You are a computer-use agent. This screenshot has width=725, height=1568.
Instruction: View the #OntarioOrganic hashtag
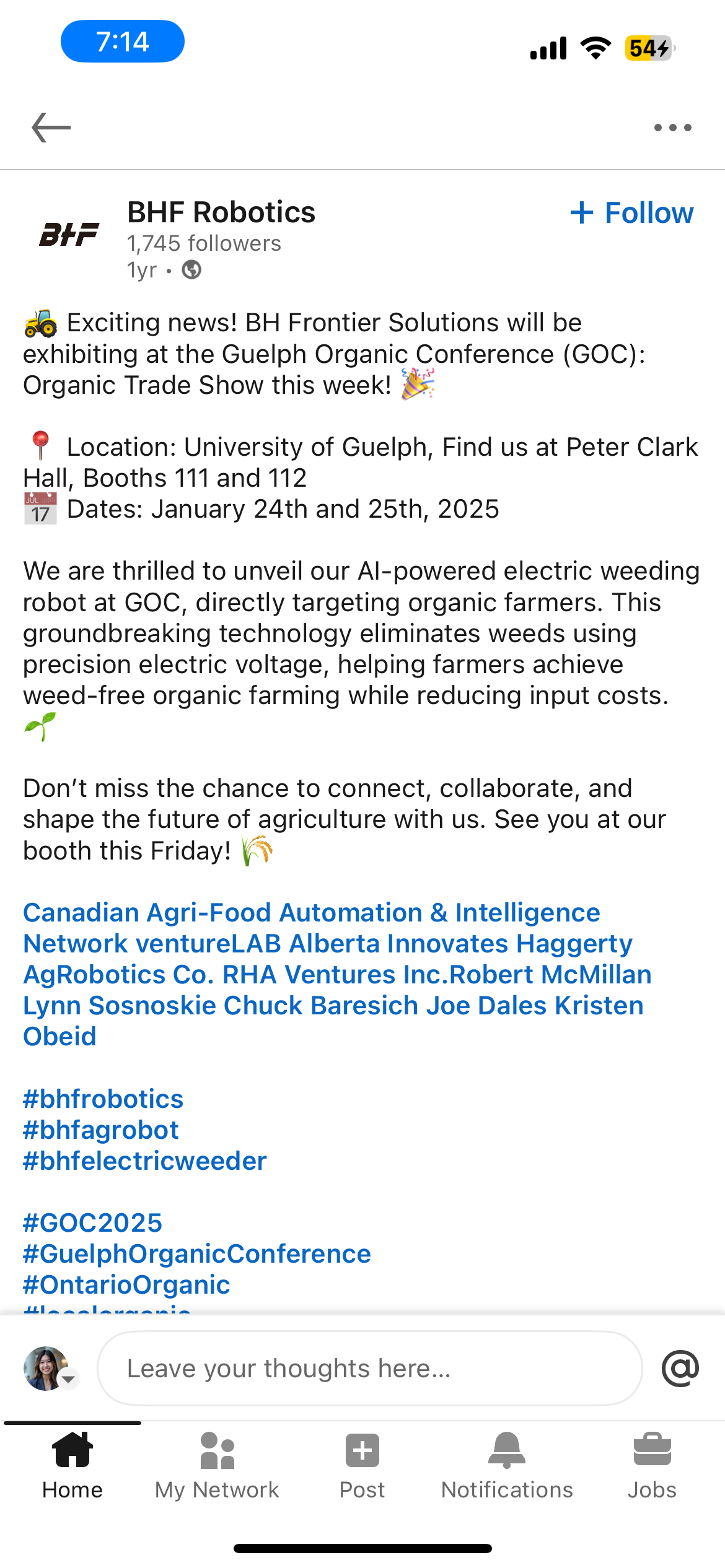(x=126, y=1285)
